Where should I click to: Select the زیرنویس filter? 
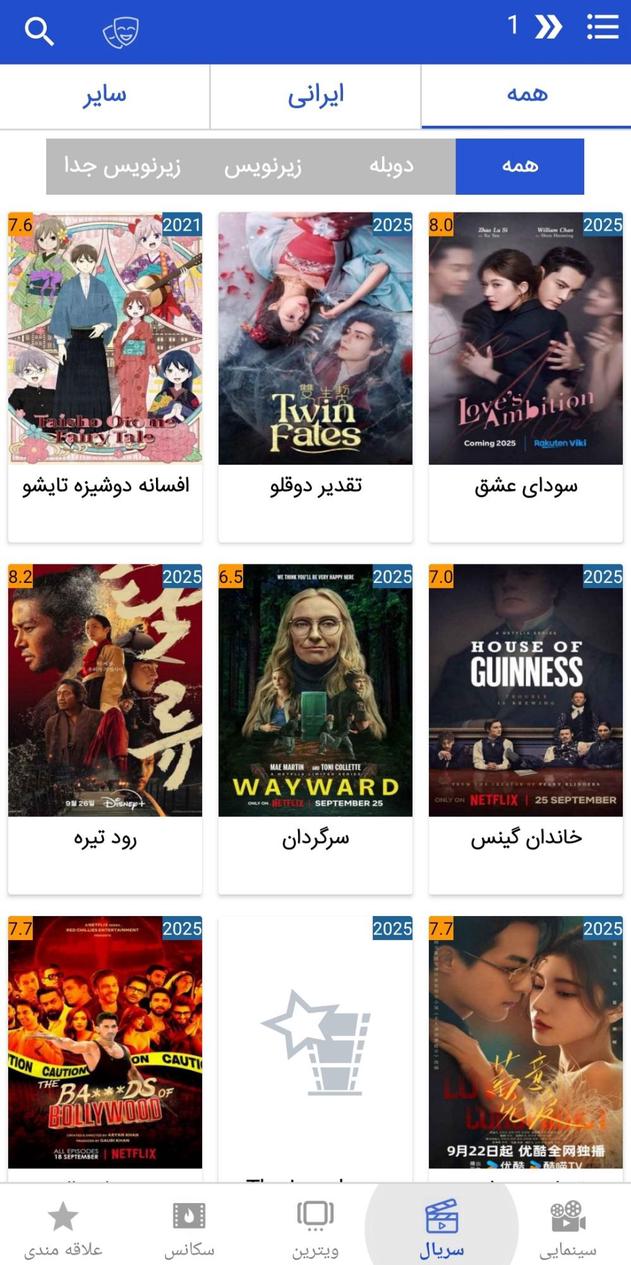coord(262,166)
